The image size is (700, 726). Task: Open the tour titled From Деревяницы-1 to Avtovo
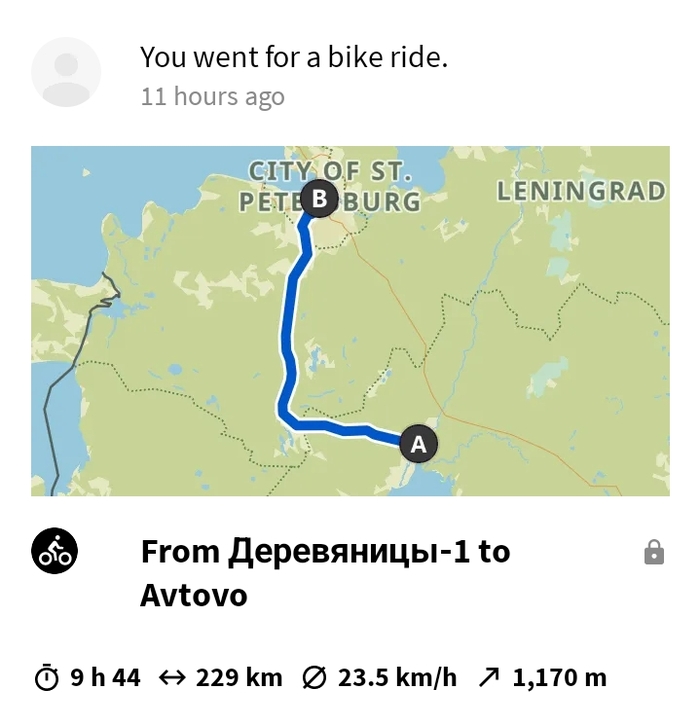(x=325, y=573)
